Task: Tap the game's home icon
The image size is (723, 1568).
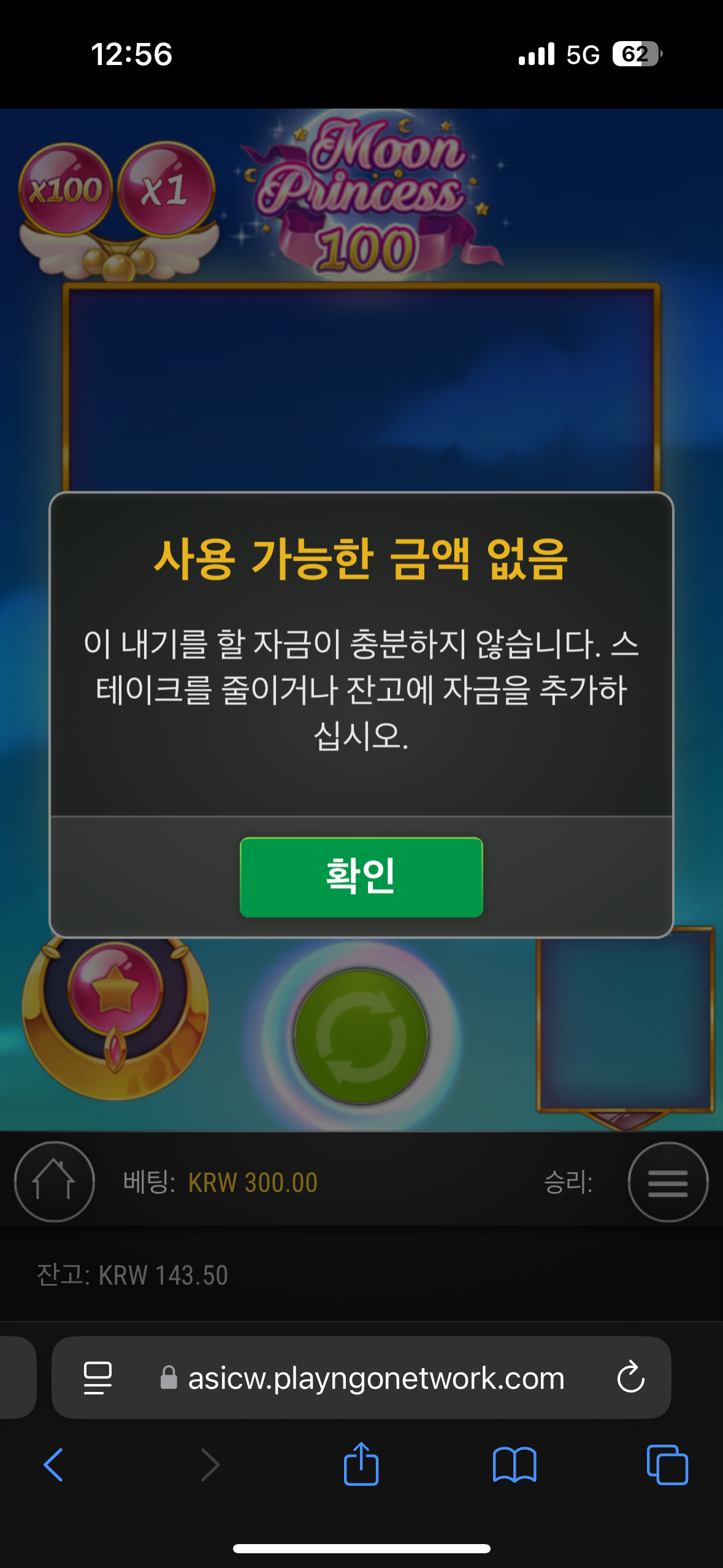Action: pos(54,1182)
